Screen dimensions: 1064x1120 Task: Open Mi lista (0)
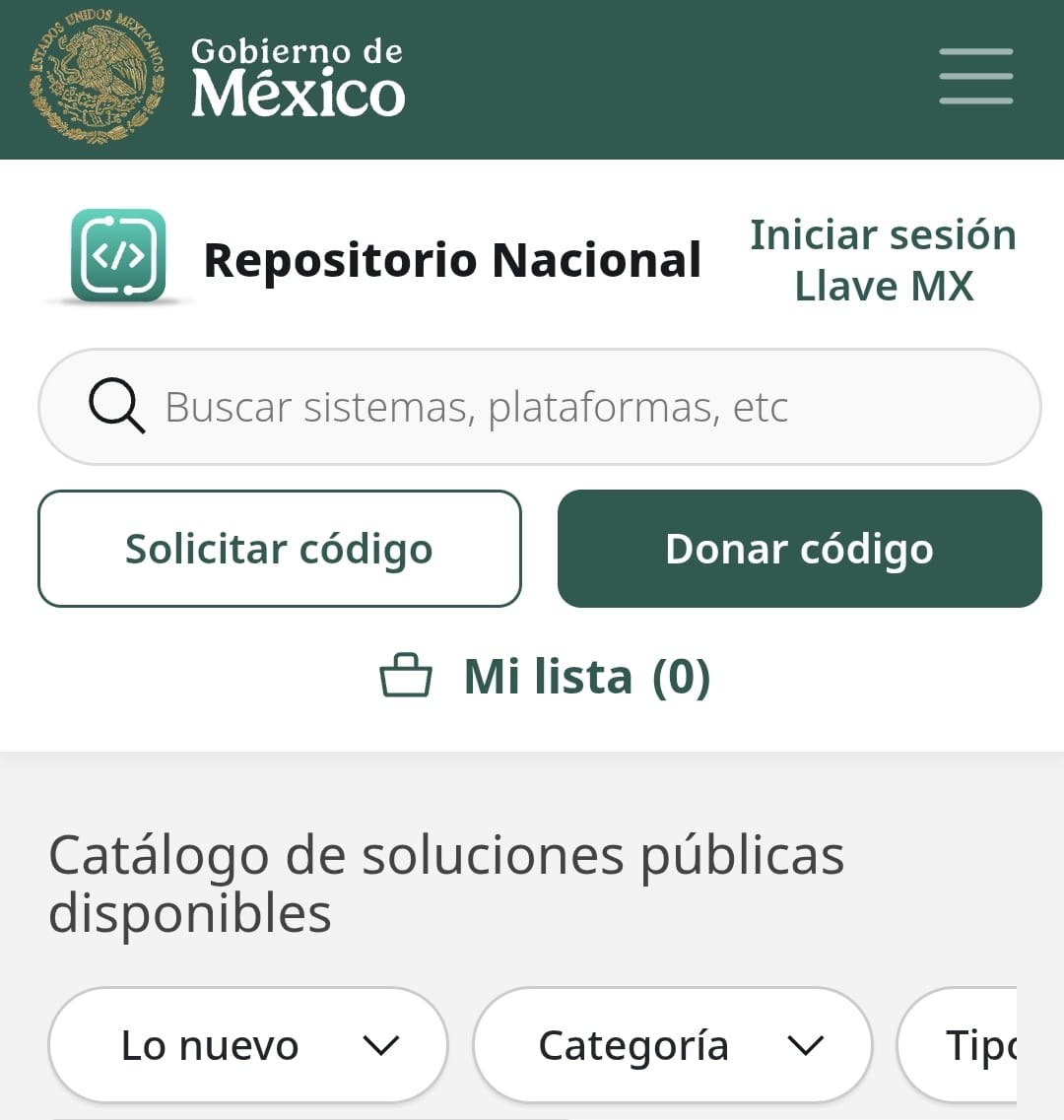[x=545, y=677]
